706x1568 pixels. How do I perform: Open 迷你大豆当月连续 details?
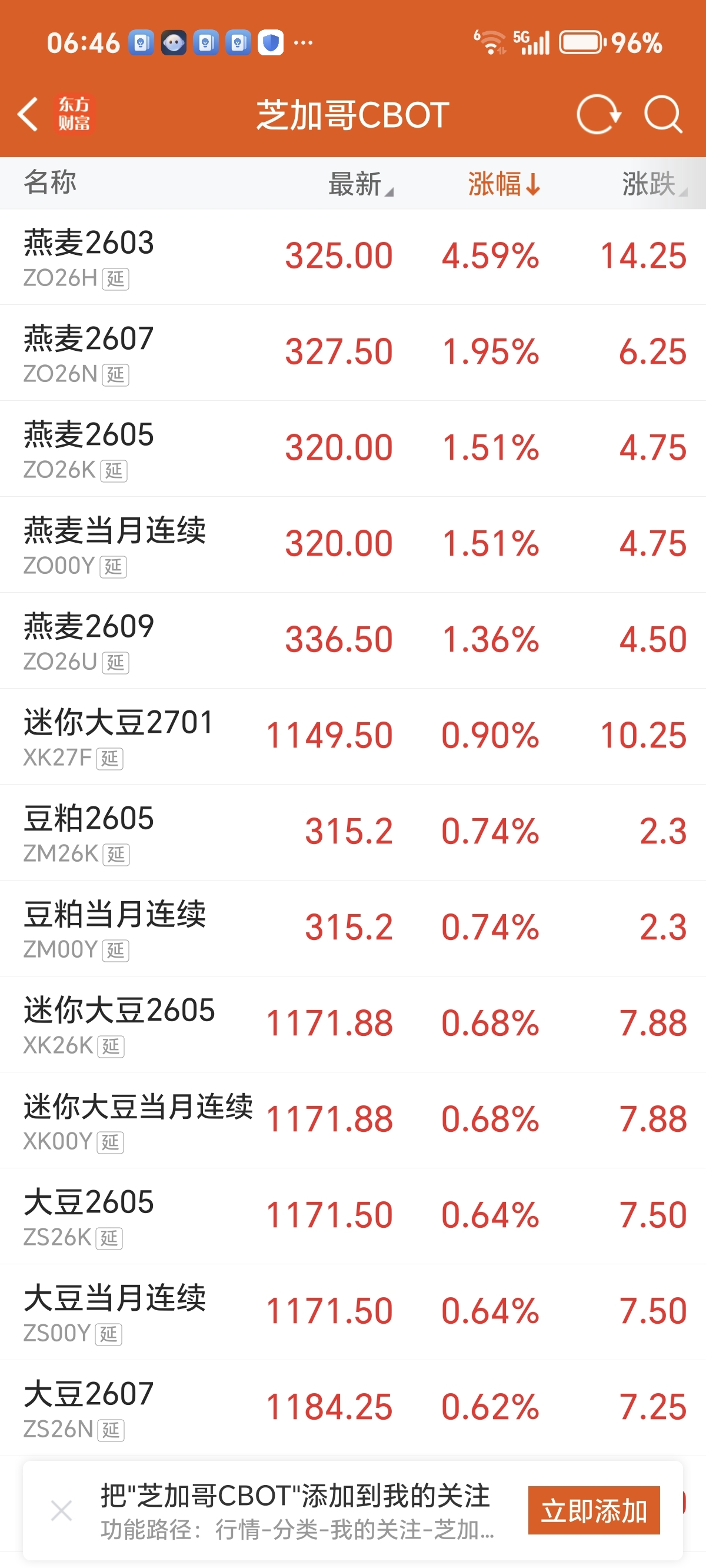pyautogui.click(x=353, y=1119)
